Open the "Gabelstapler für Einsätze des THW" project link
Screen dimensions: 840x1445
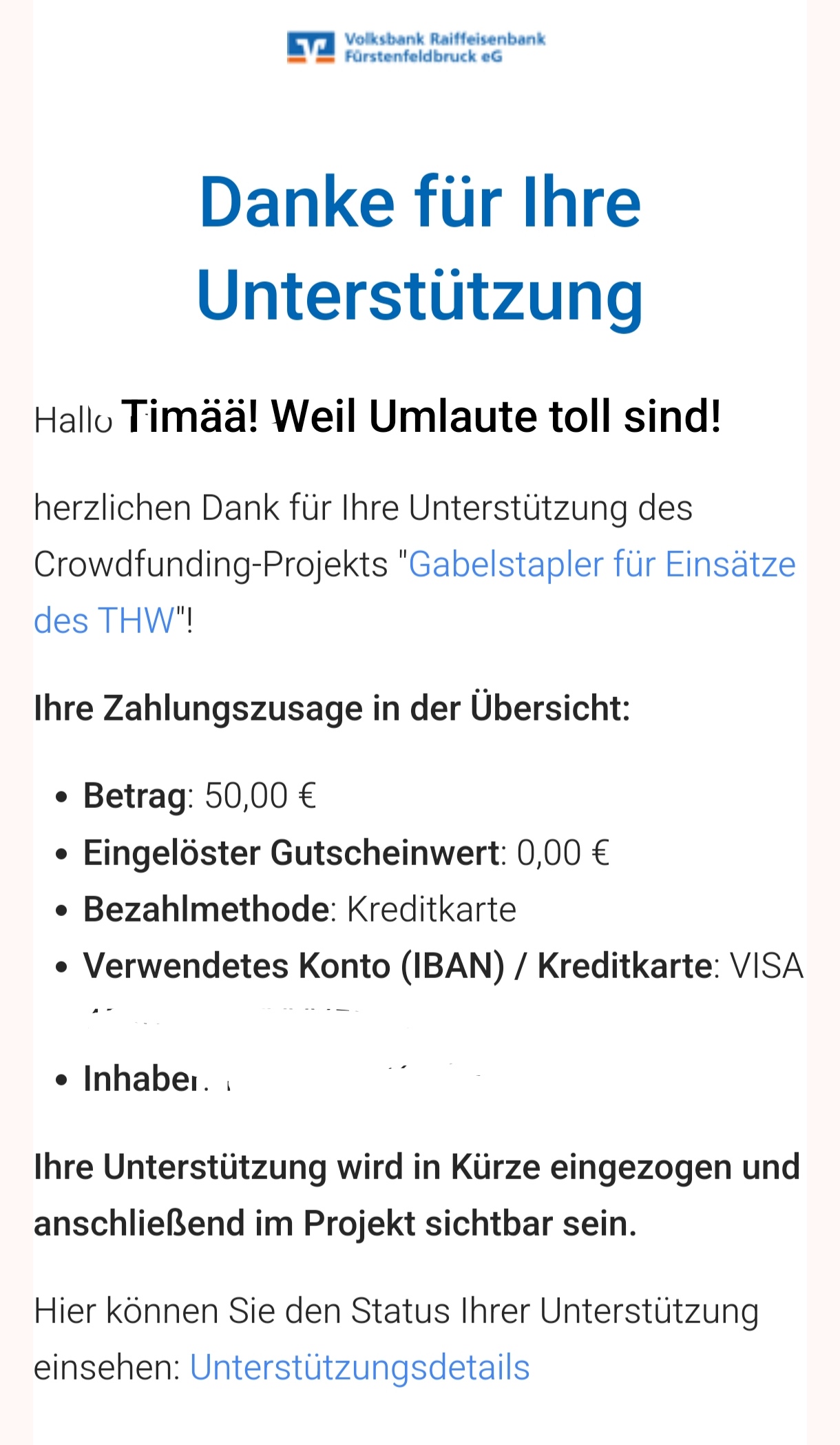tap(601, 565)
